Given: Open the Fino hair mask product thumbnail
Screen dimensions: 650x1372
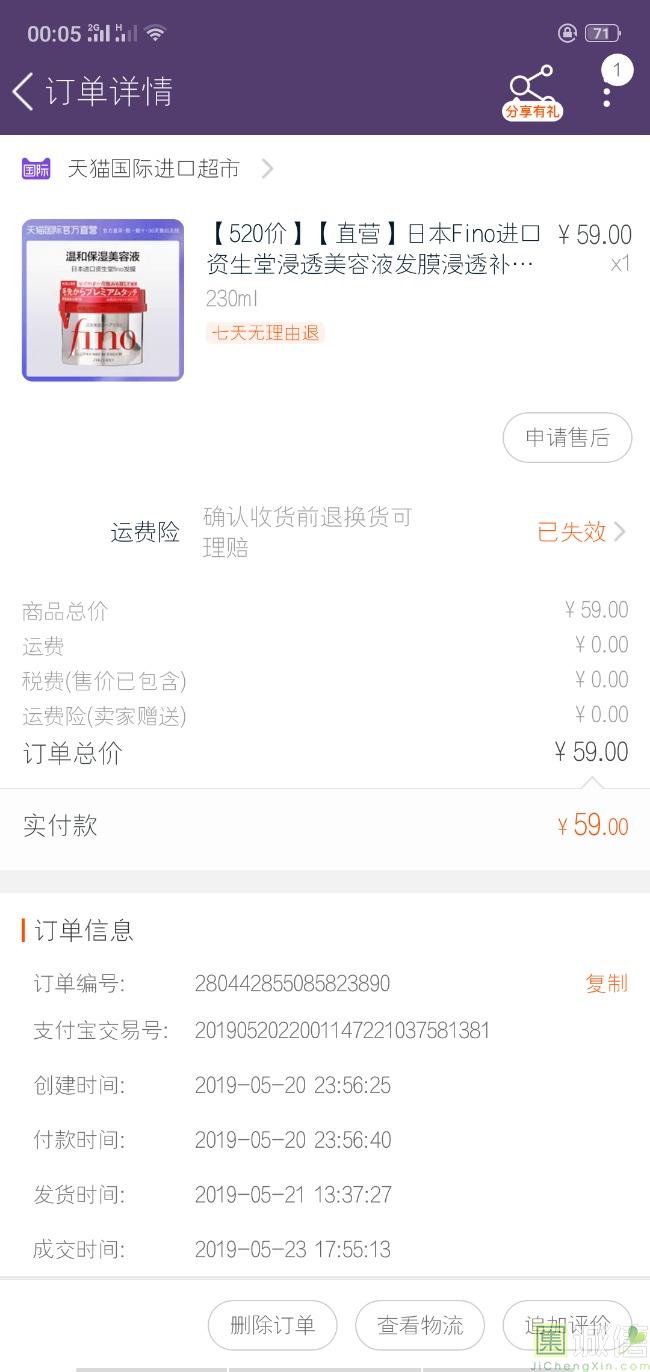Looking at the screenshot, I should pyautogui.click(x=103, y=300).
